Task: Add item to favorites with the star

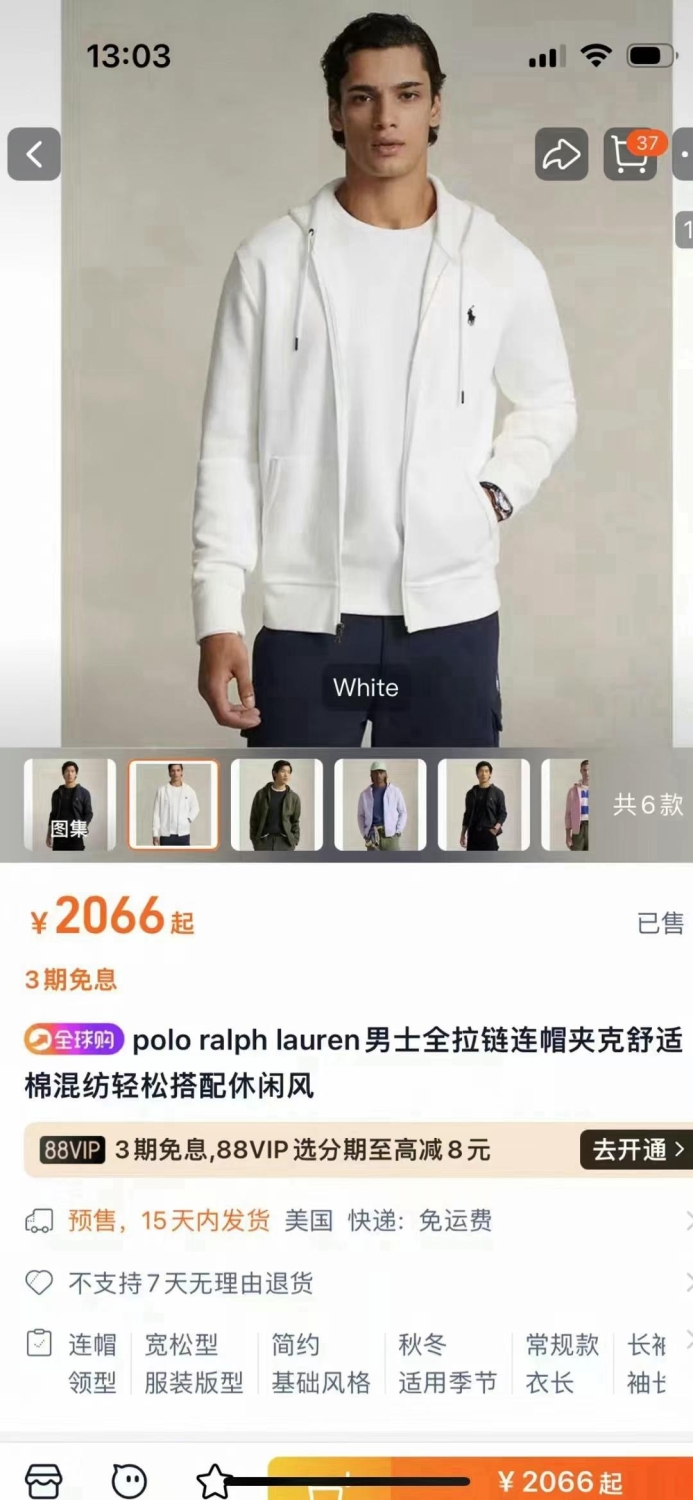Action: [x=214, y=1481]
